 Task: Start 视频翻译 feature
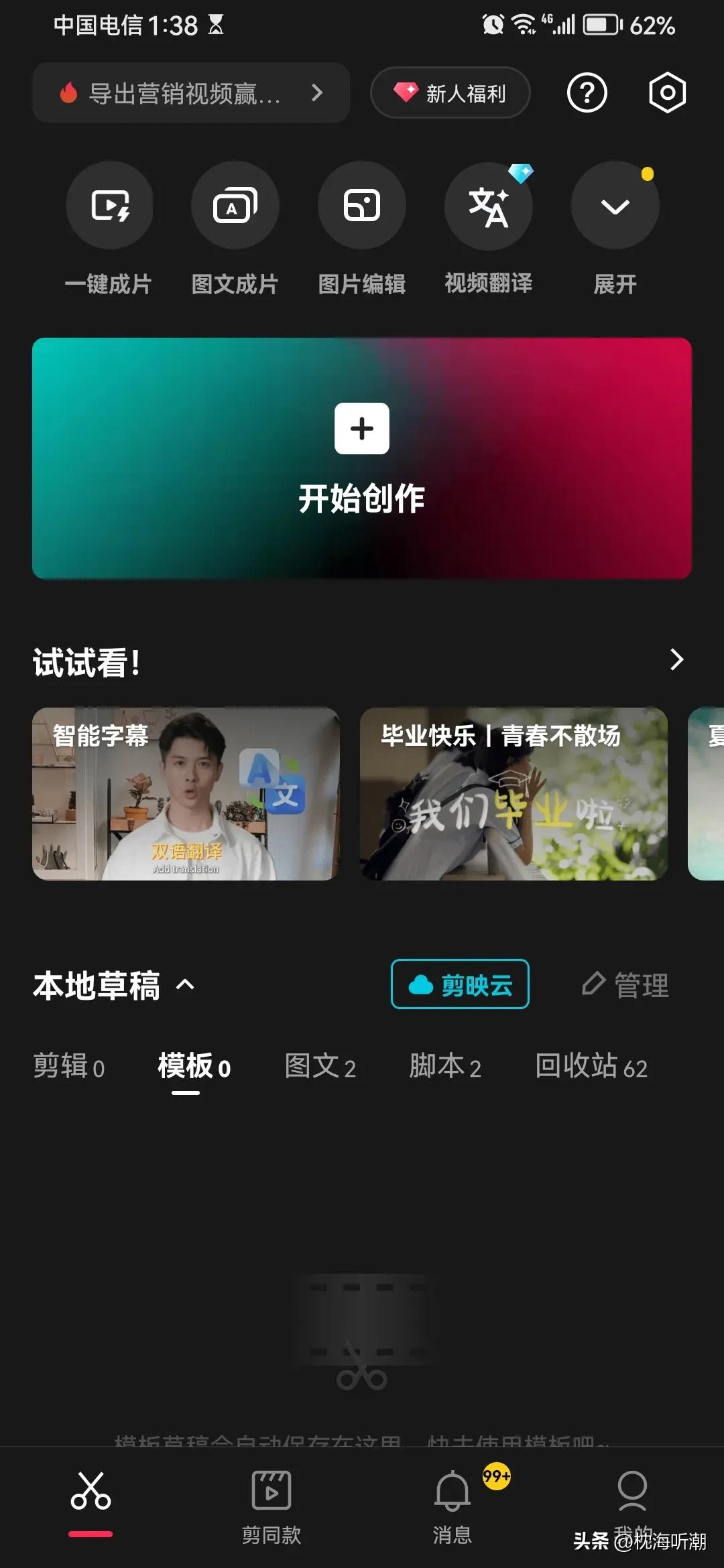489,206
